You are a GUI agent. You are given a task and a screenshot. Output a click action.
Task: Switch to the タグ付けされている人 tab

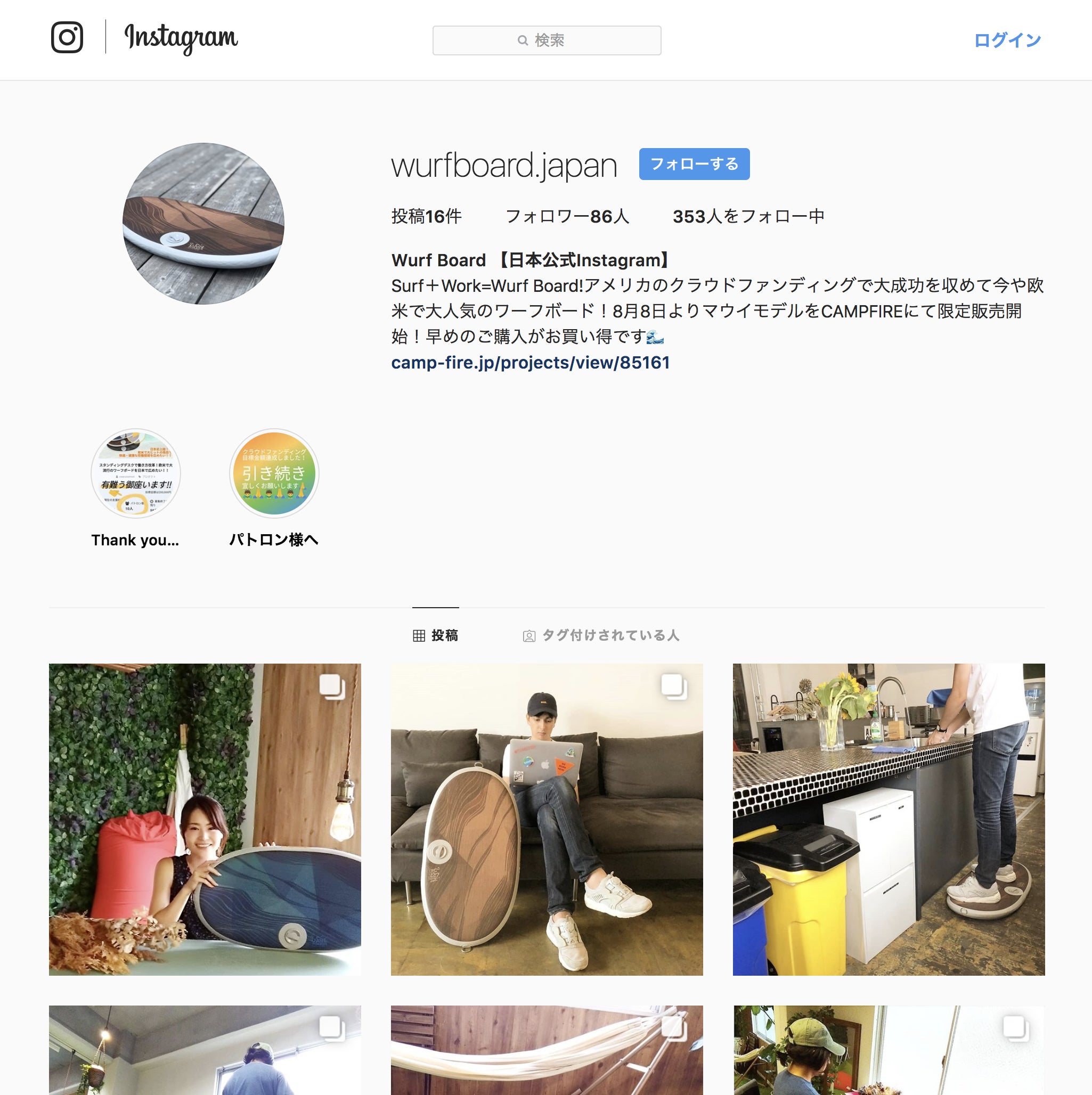pos(601,635)
